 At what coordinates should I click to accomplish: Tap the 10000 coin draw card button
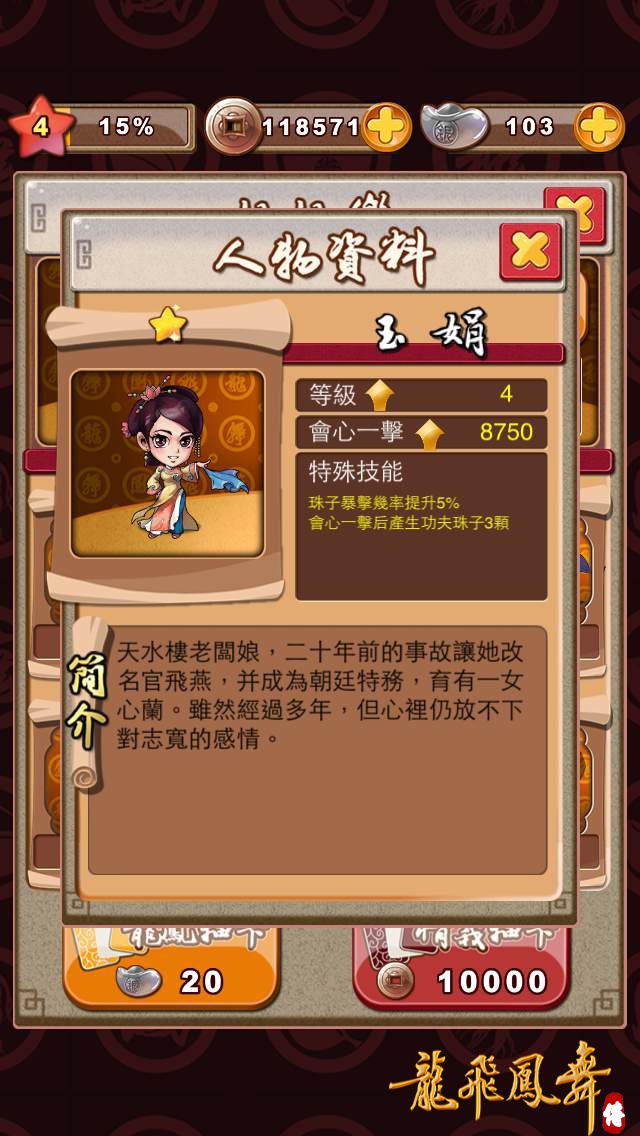pyautogui.click(x=462, y=975)
